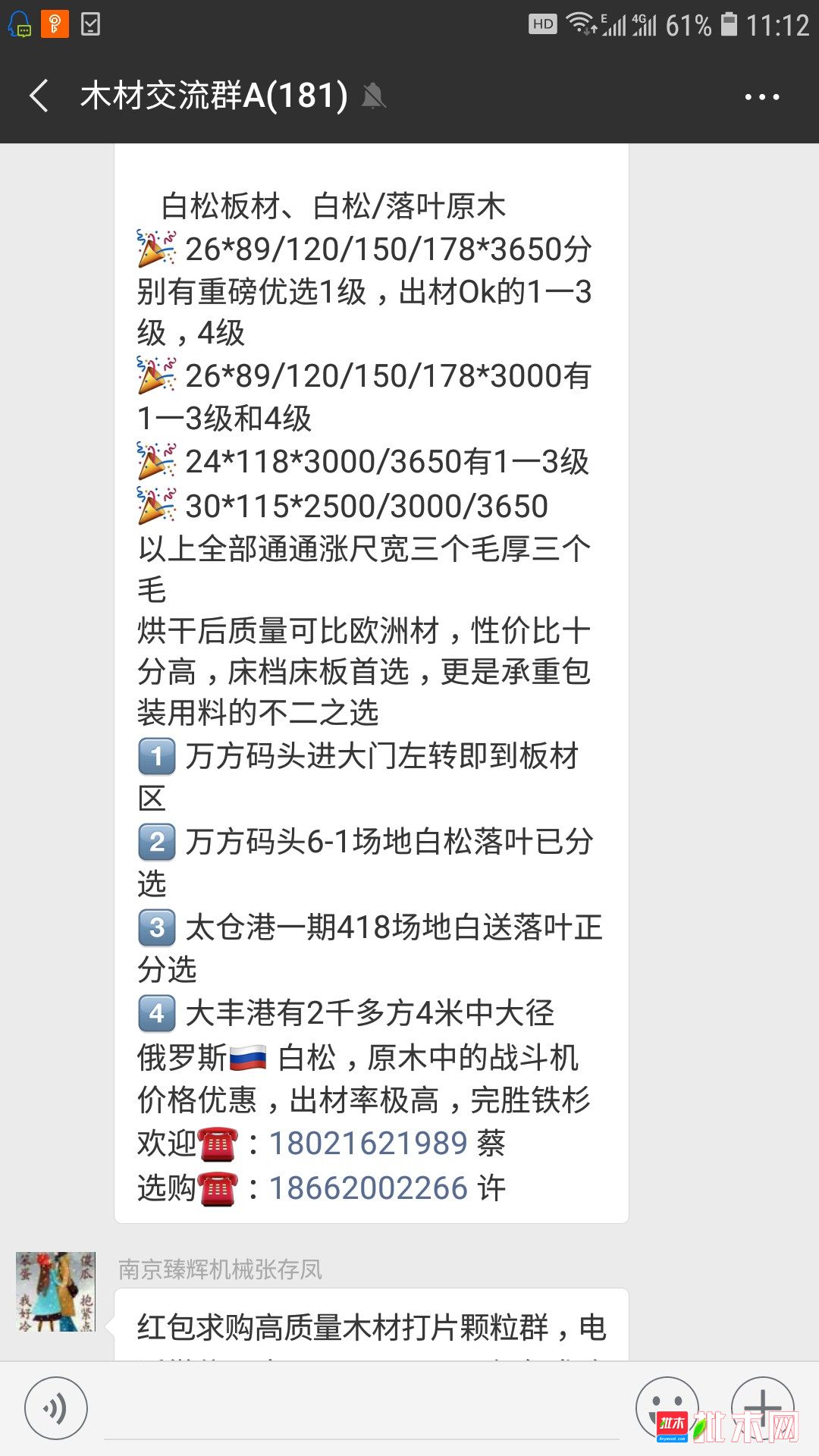The width and height of the screenshot is (819, 1456).
Task: Open 南京臻辉机械张存凤's profile avatar
Action: point(56,1291)
